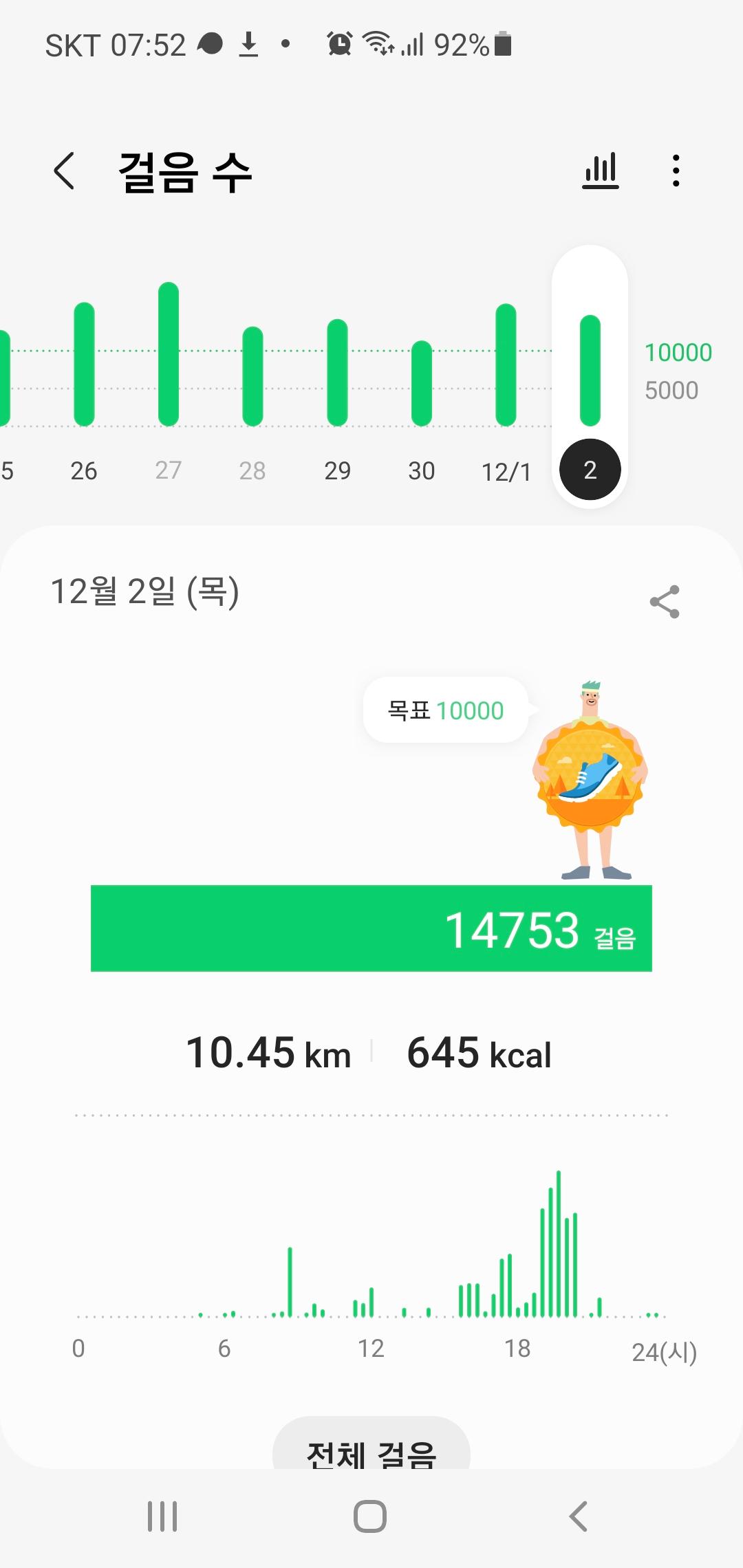
Task: Open the three-dot overflow menu
Action: (x=676, y=171)
